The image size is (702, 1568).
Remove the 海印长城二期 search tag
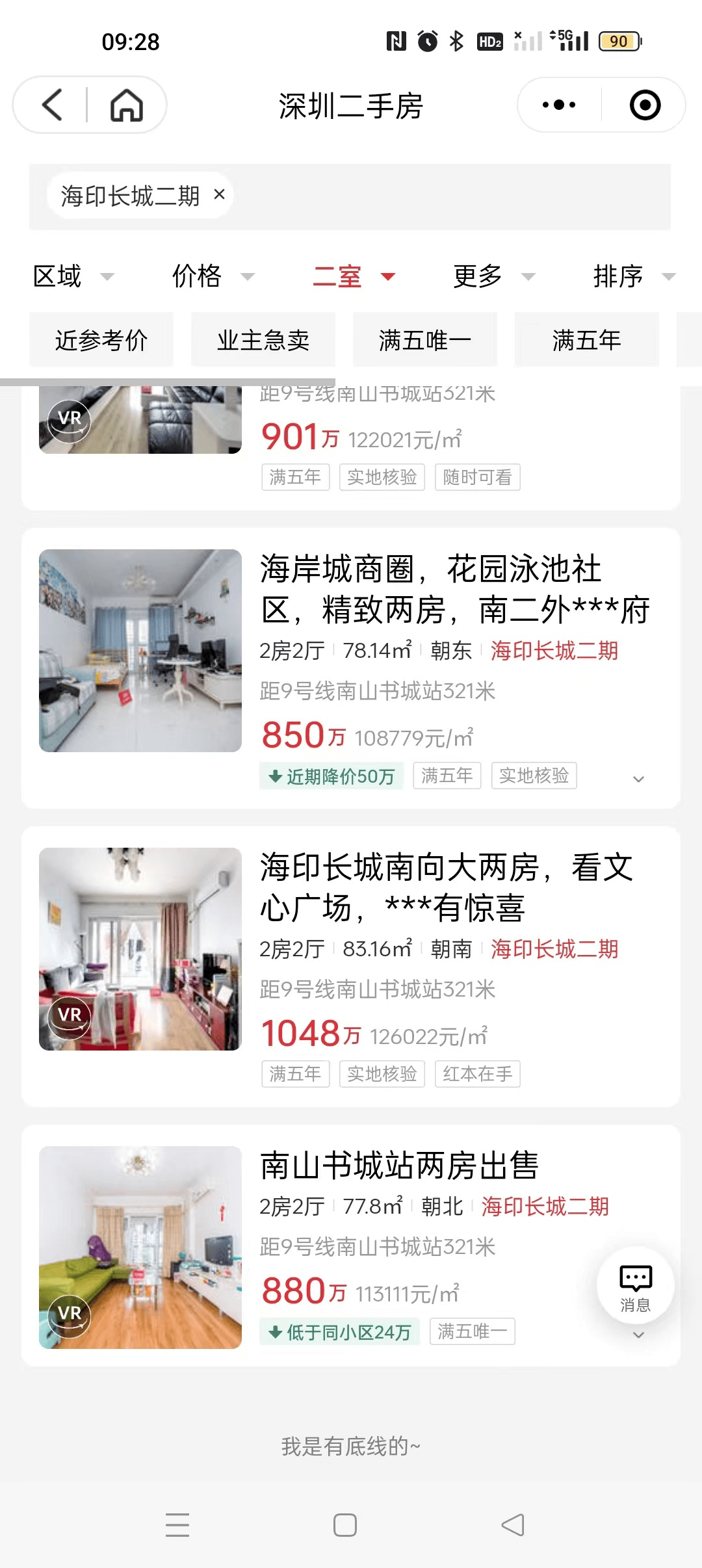point(220,194)
